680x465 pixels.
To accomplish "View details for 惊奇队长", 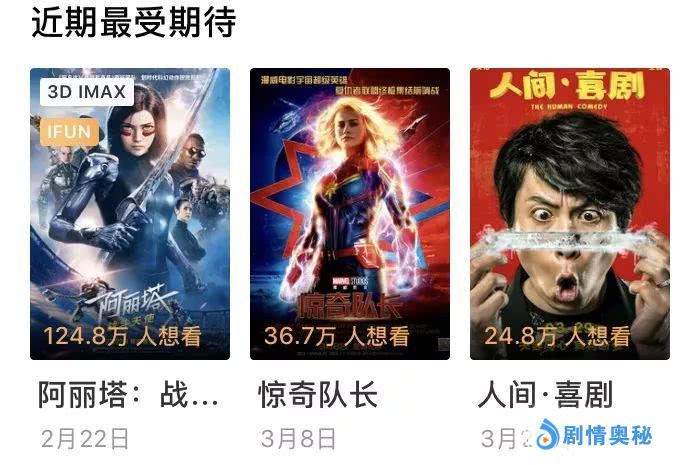I will (350, 213).
